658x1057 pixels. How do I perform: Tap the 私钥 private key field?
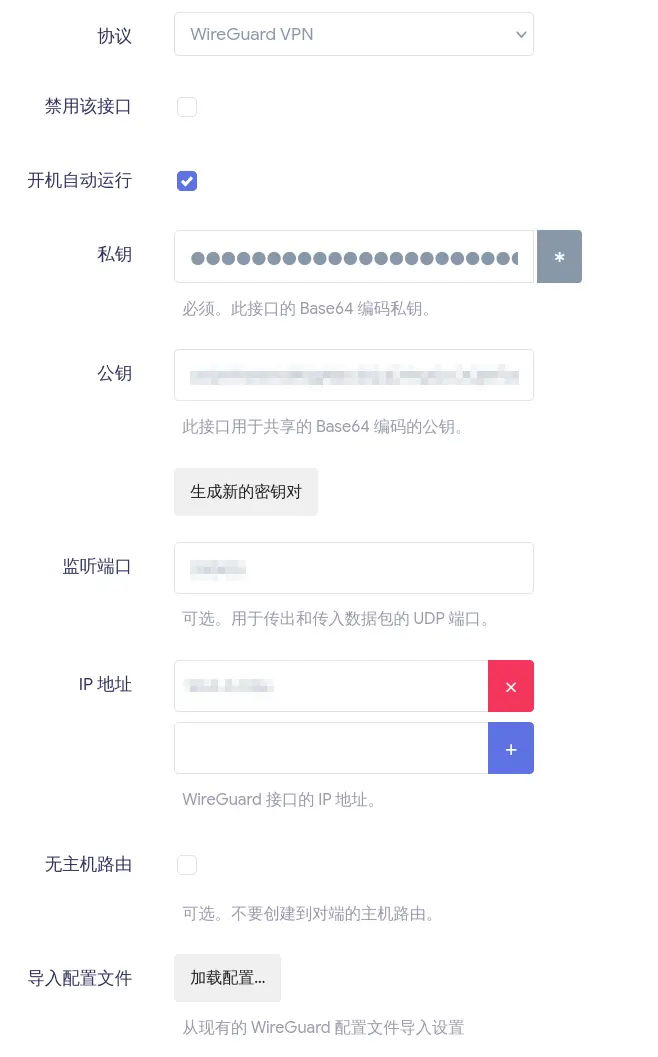pyautogui.click(x=353, y=257)
